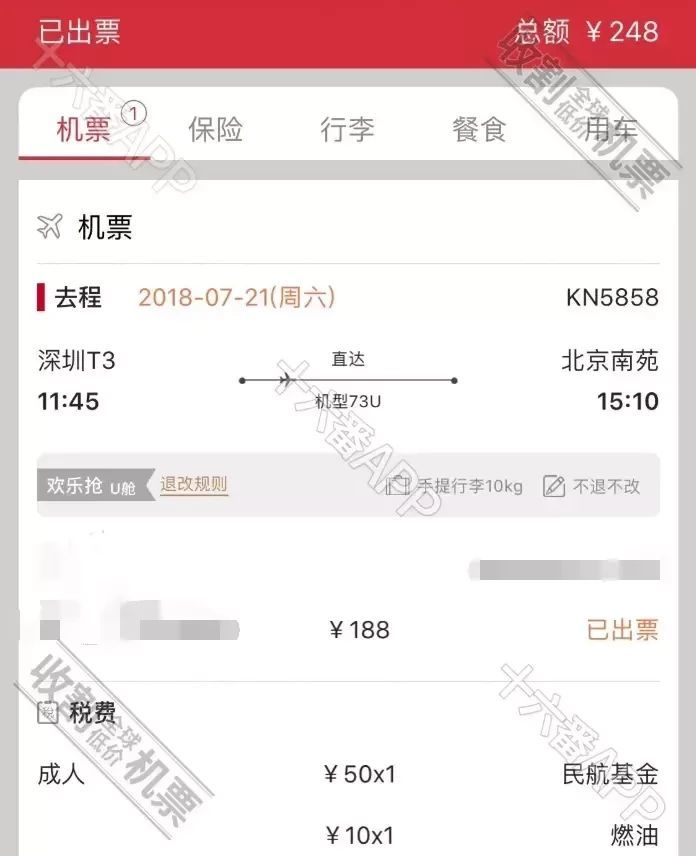Switch to the 保险 tab

(215, 130)
